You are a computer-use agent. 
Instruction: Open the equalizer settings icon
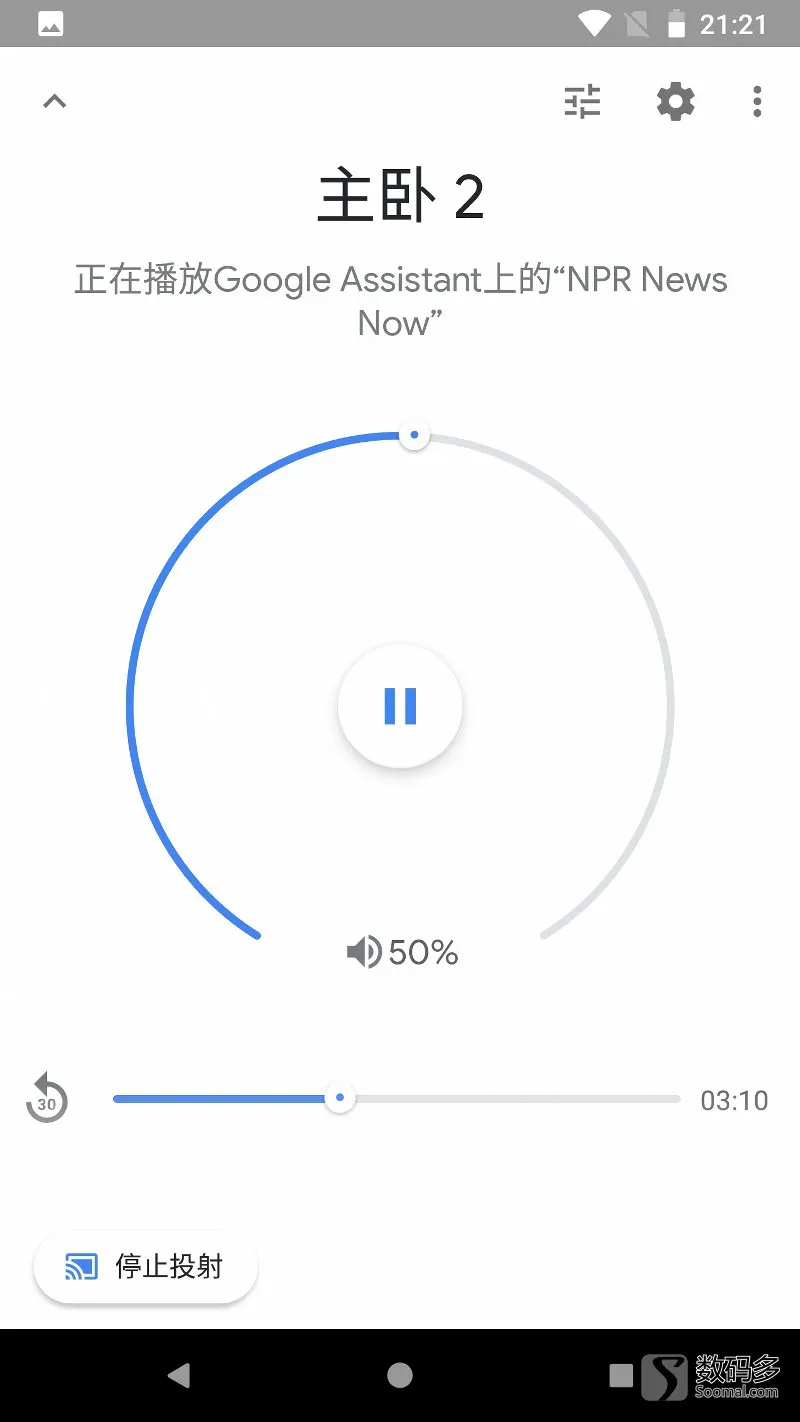(582, 101)
